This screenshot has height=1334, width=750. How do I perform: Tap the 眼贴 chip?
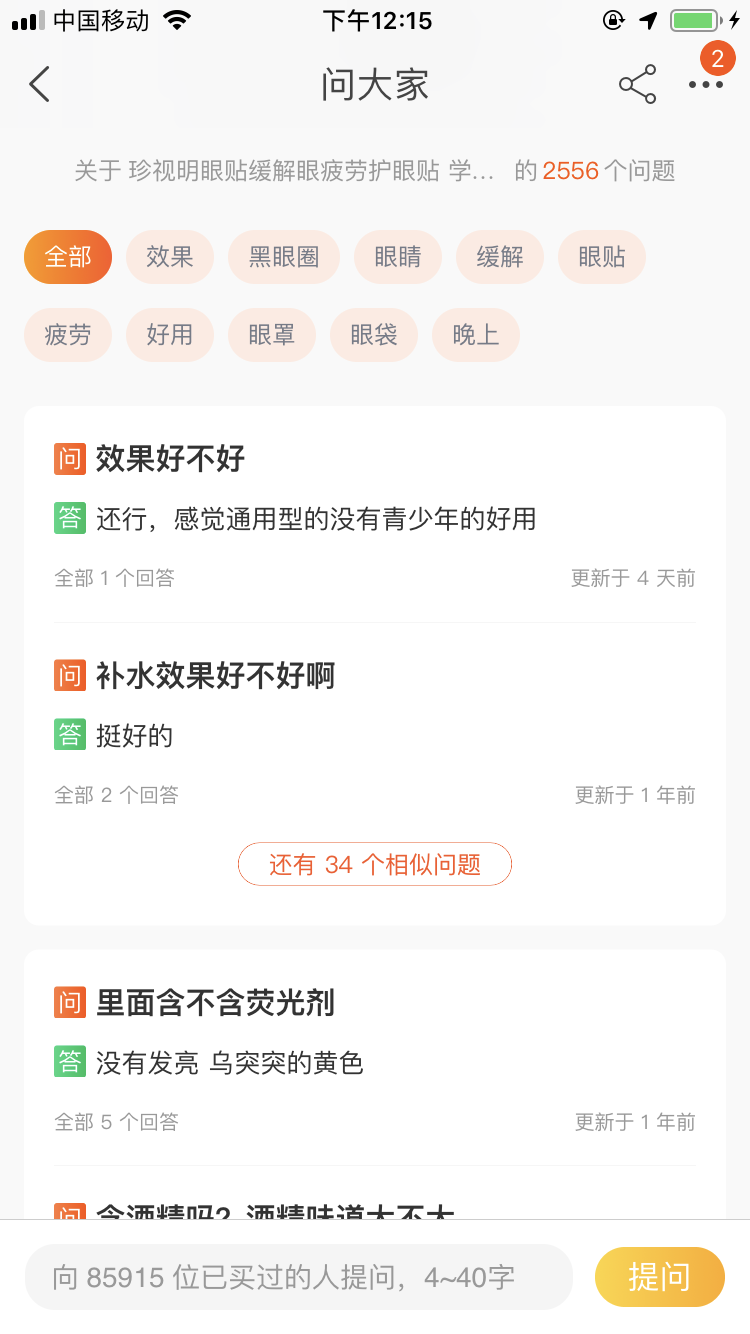tap(602, 257)
